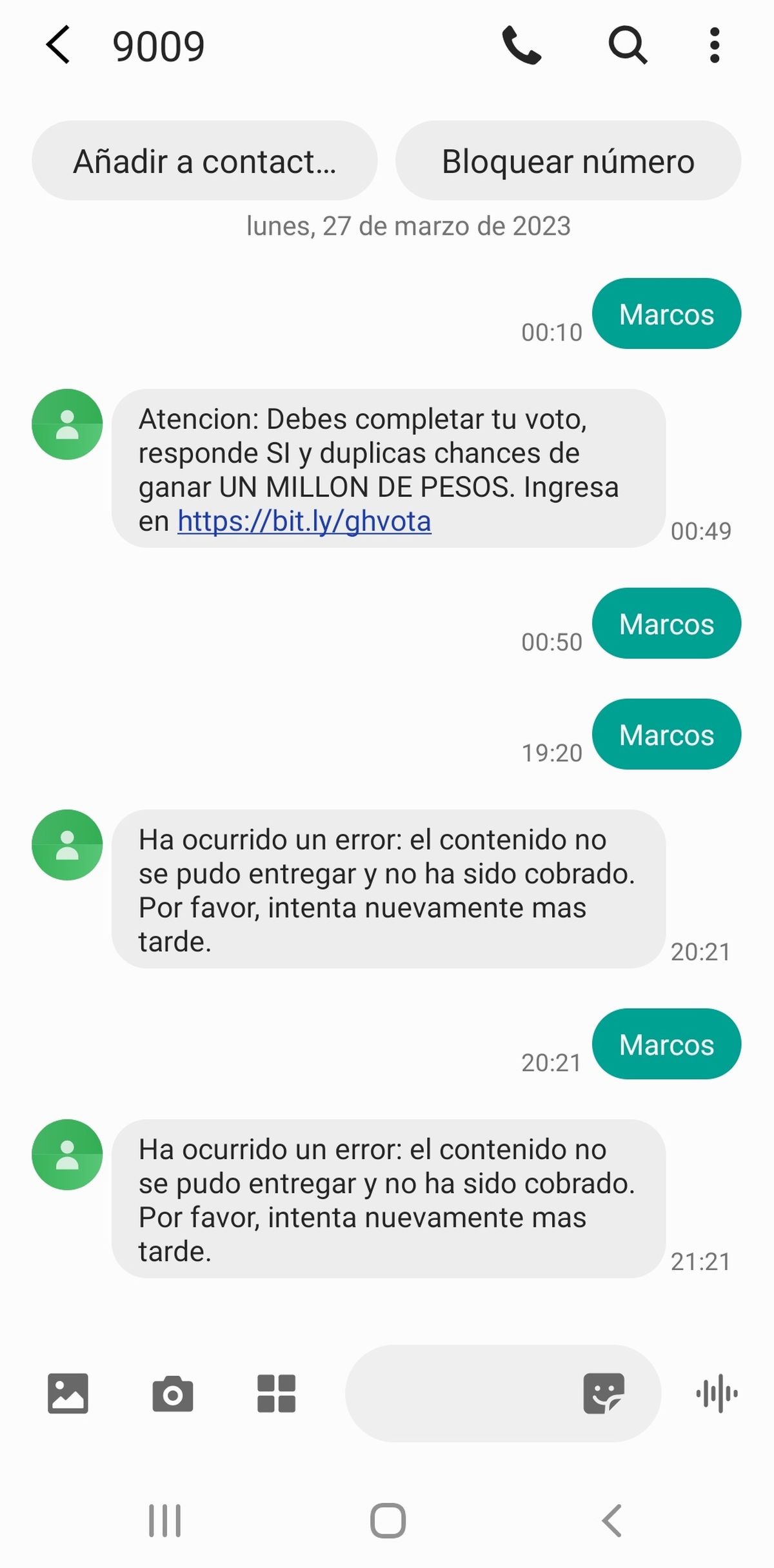Open more attachment options with the grid icon
Image resolution: width=774 pixels, height=1568 pixels.
coord(277,1393)
